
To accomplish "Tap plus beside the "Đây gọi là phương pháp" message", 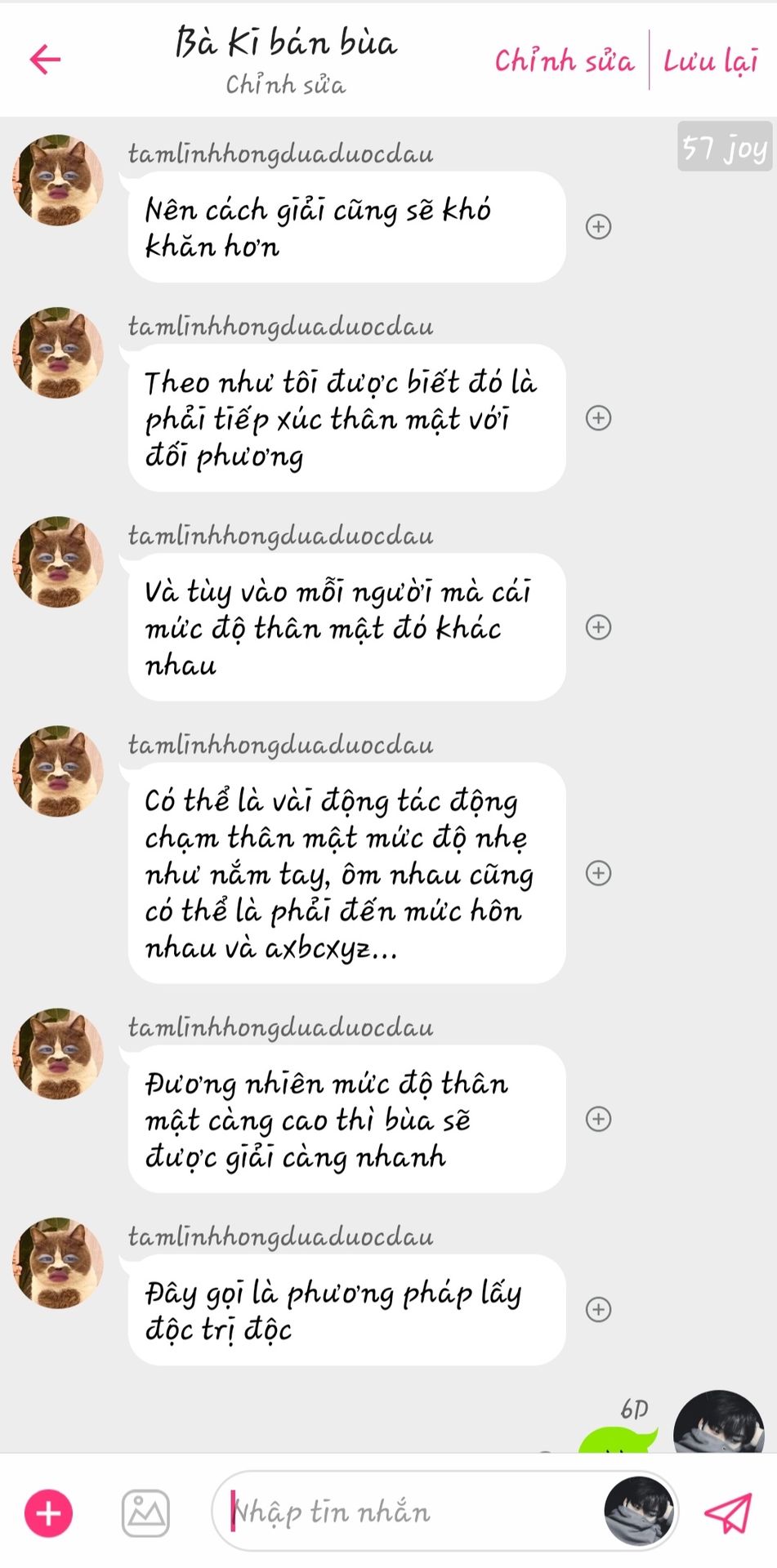I will [599, 1310].
